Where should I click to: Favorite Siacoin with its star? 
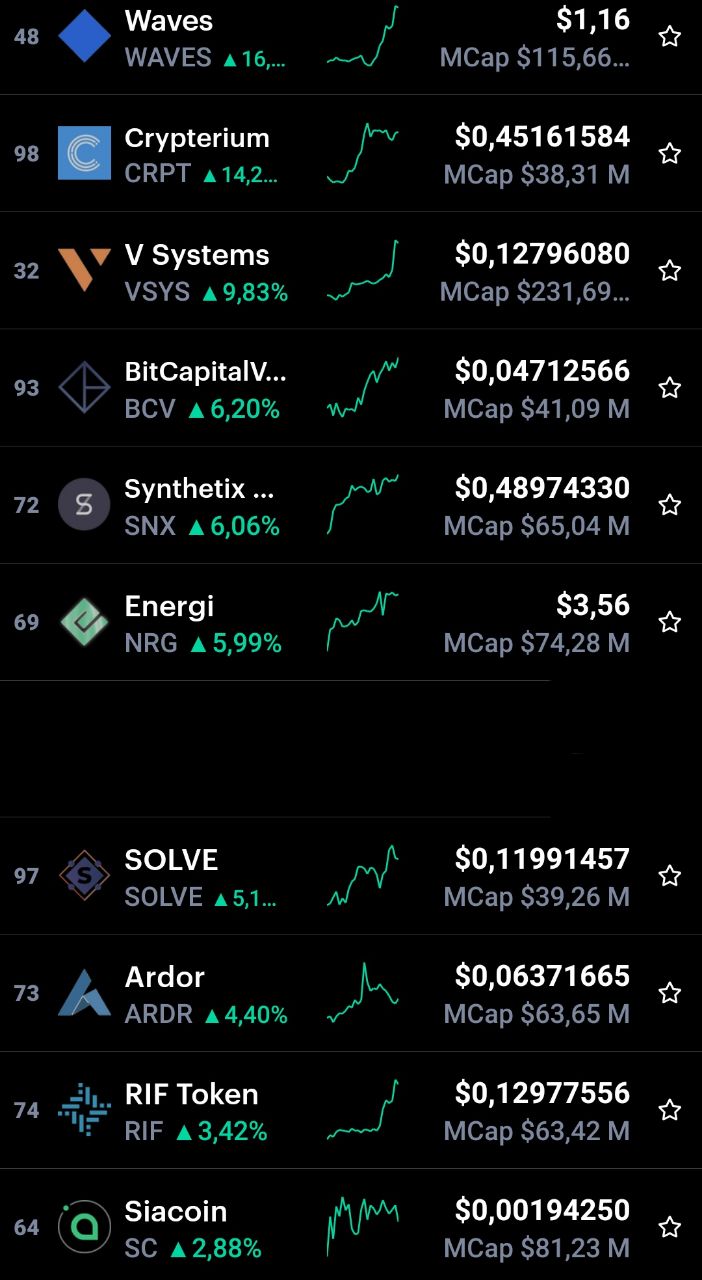[670, 1227]
